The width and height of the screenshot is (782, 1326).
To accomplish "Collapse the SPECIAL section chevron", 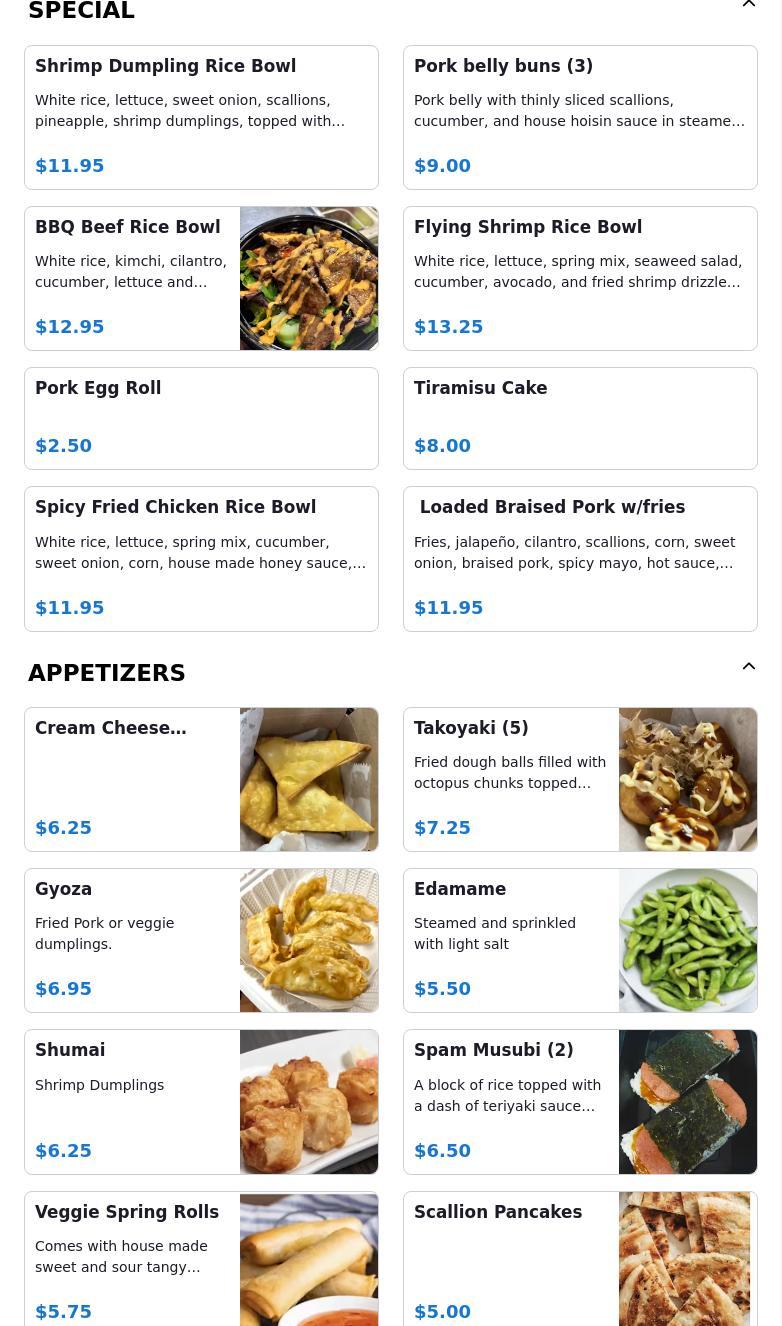I will pyautogui.click(x=748, y=5).
